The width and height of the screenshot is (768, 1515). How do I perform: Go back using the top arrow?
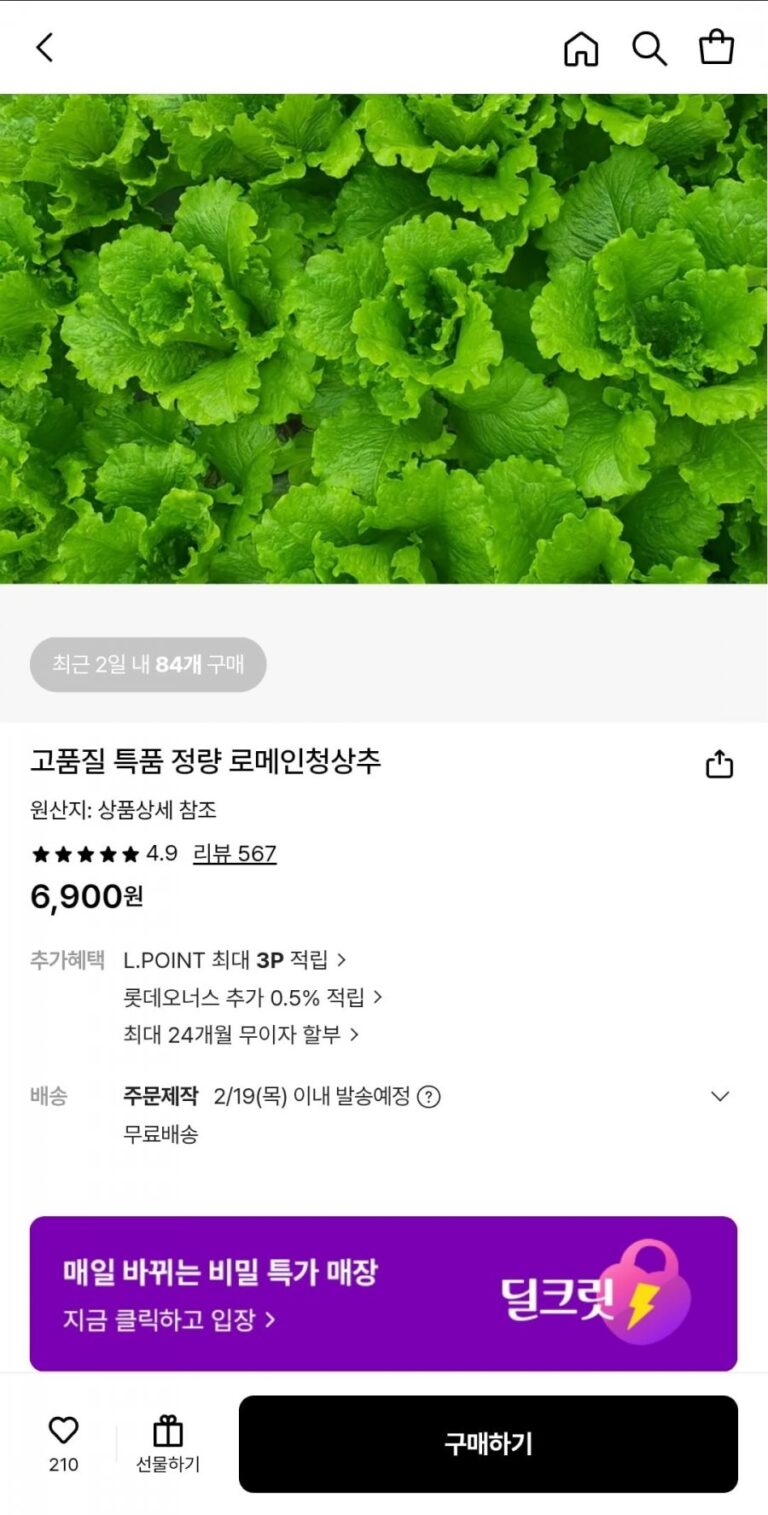[44, 47]
